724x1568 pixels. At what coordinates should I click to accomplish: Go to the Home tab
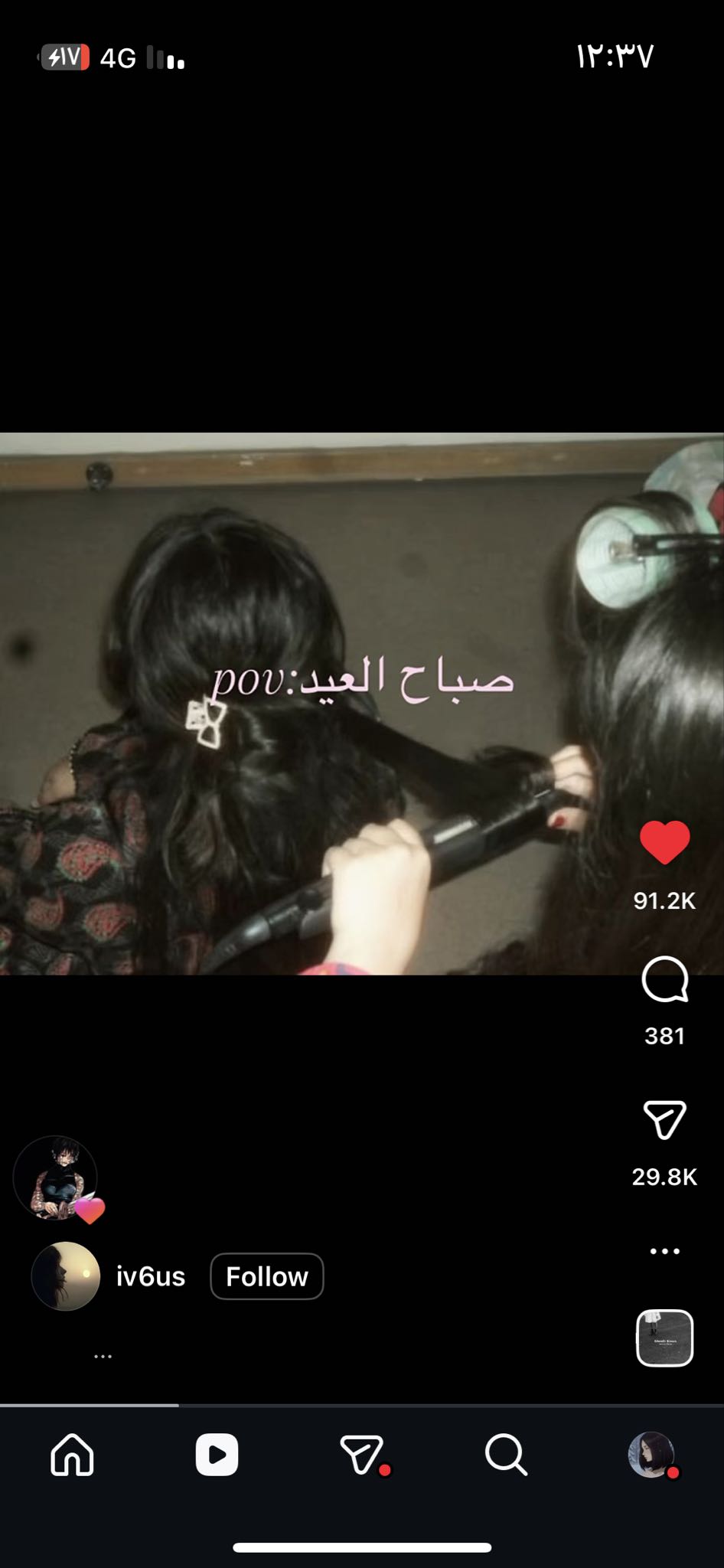(72, 1454)
